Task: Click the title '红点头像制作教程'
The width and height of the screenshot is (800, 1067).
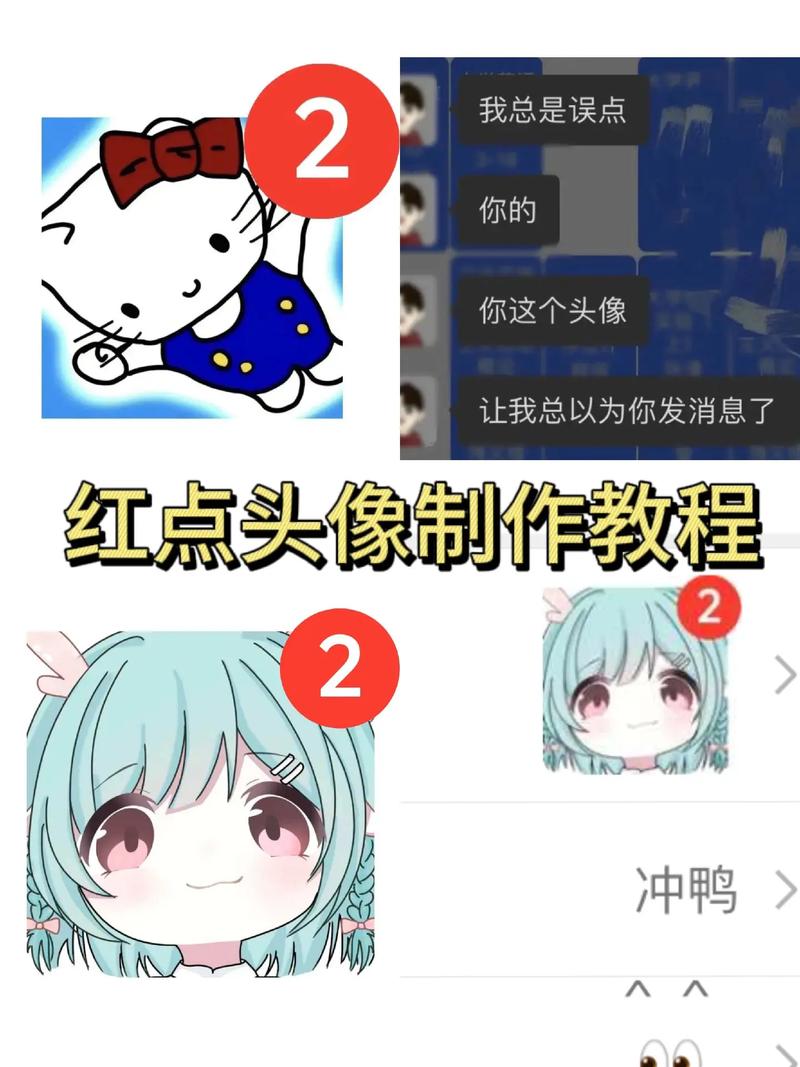Action: (x=400, y=523)
